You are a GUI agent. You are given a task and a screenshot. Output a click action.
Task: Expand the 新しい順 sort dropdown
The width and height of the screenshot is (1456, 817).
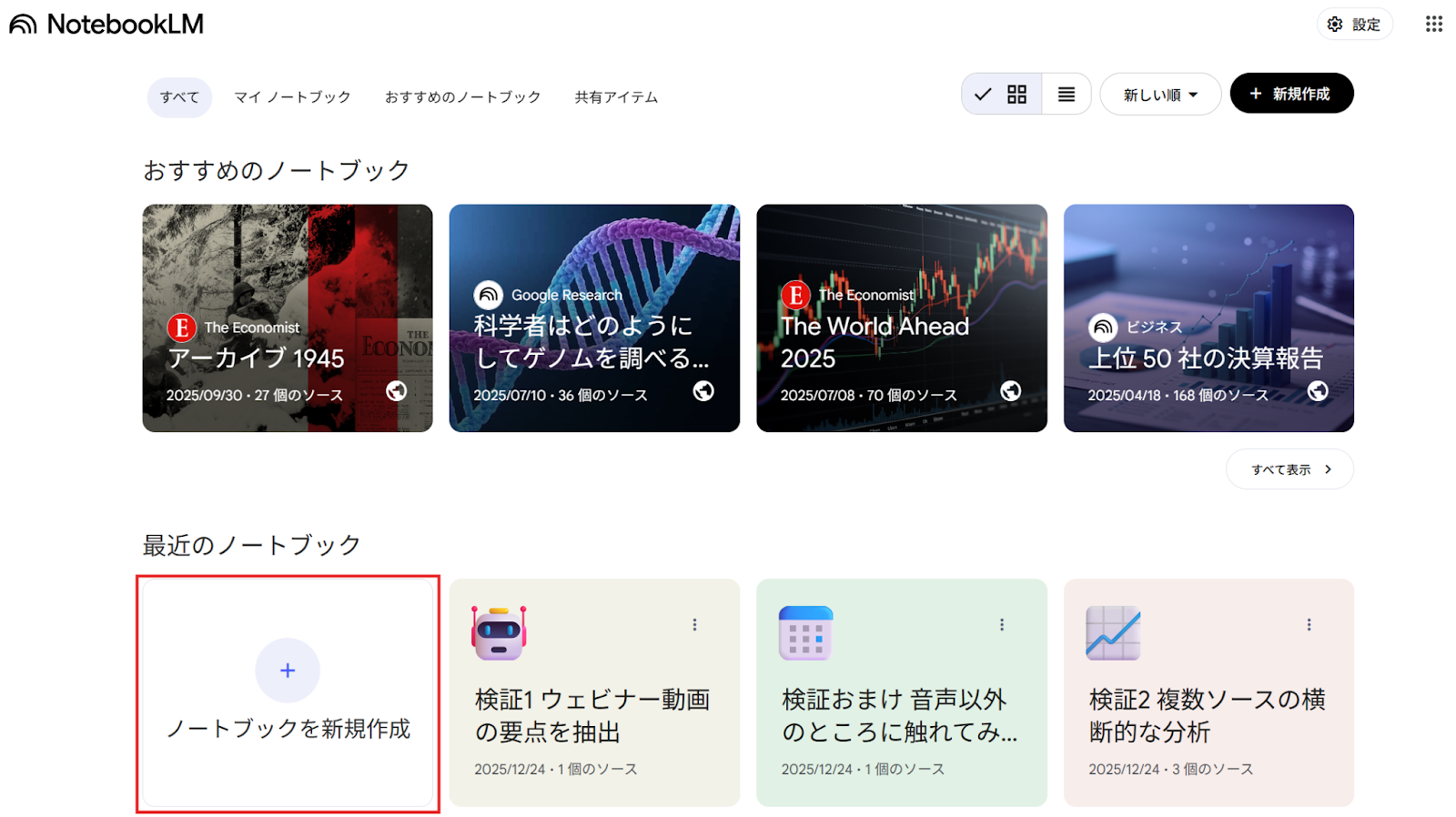click(1160, 95)
